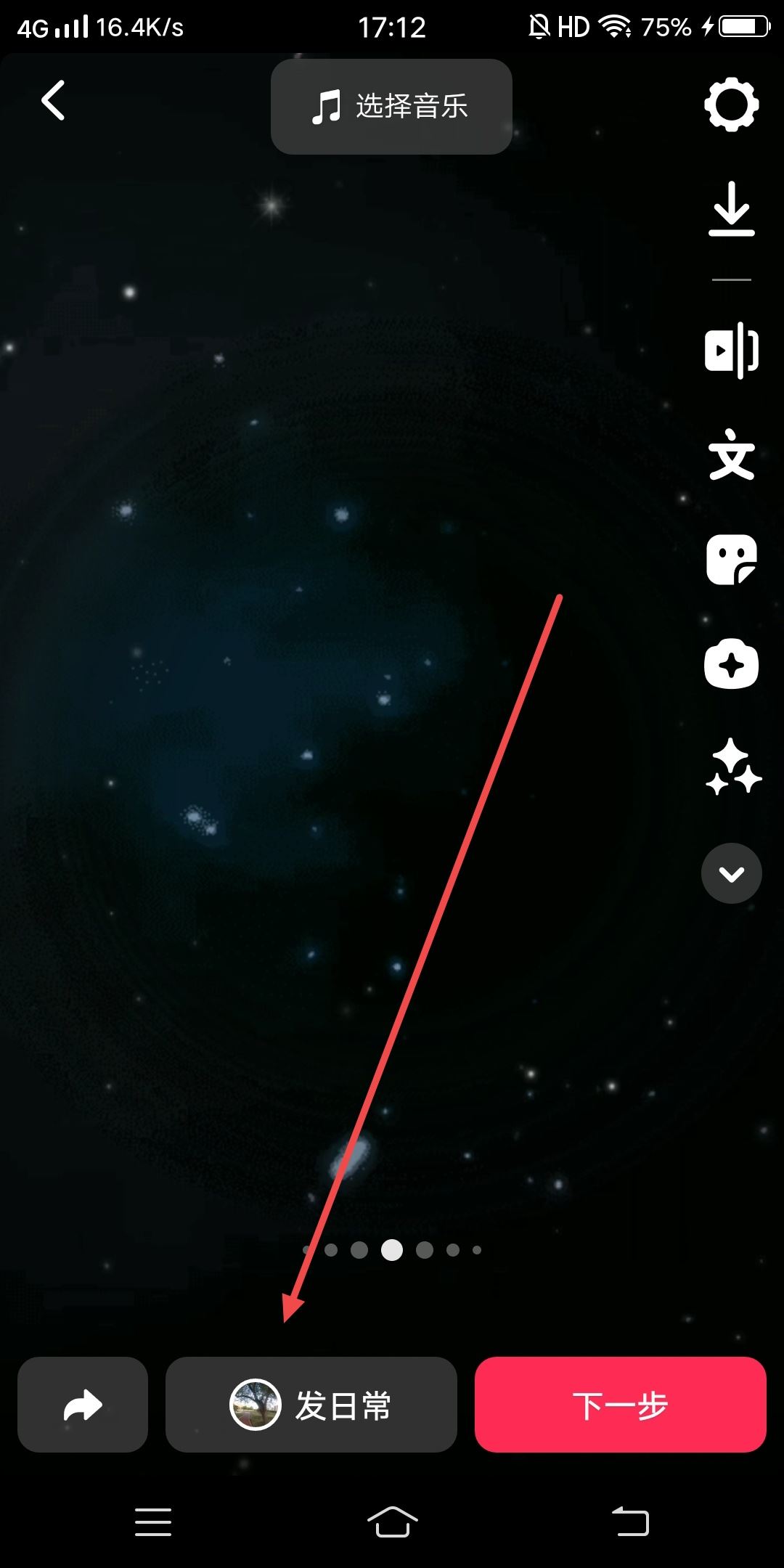This screenshot has height=1568, width=784.
Task: Open the filters sparkle stars icon
Action: [x=732, y=767]
